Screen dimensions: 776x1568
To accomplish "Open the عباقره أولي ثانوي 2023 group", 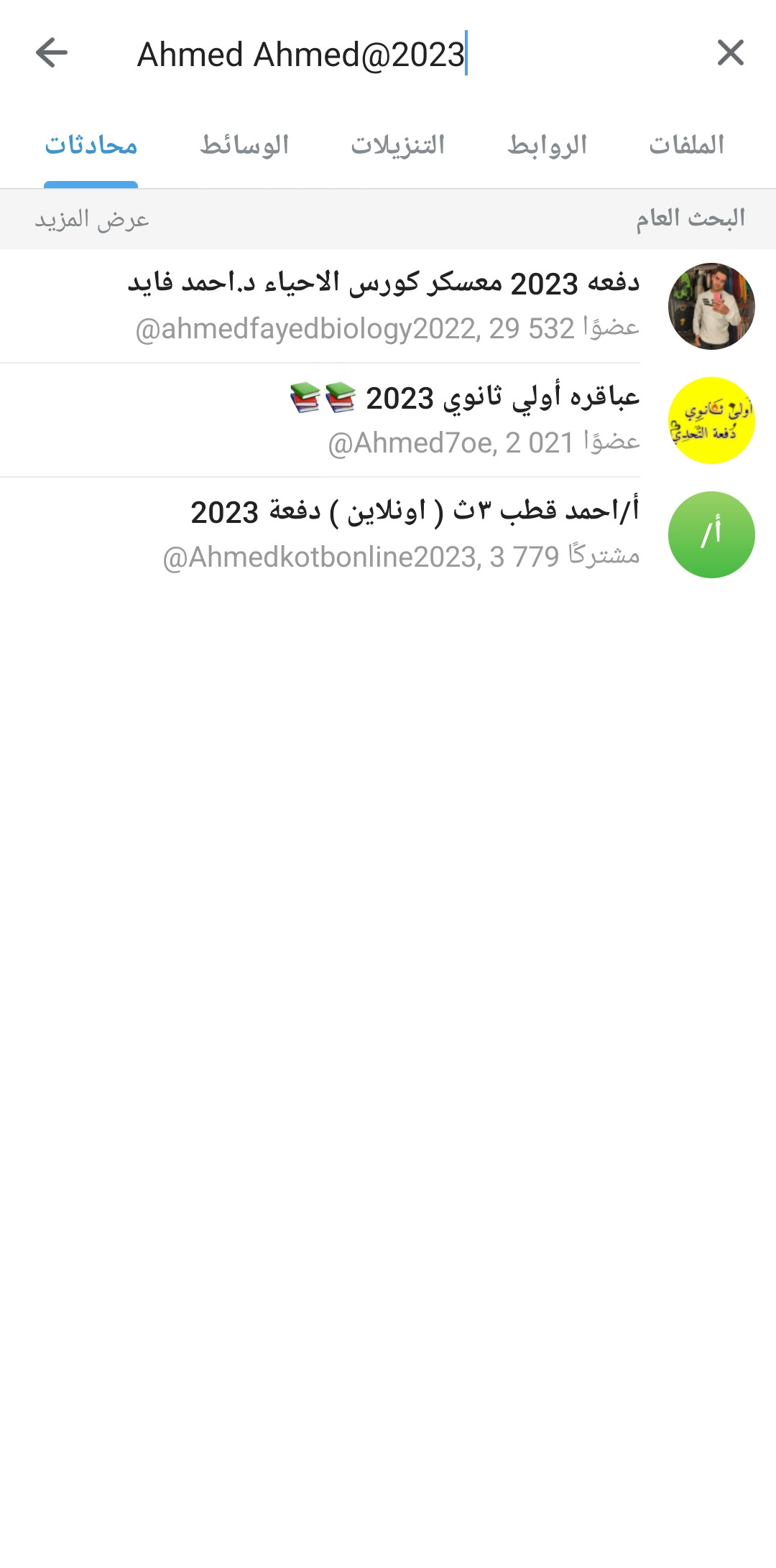I will [x=388, y=420].
